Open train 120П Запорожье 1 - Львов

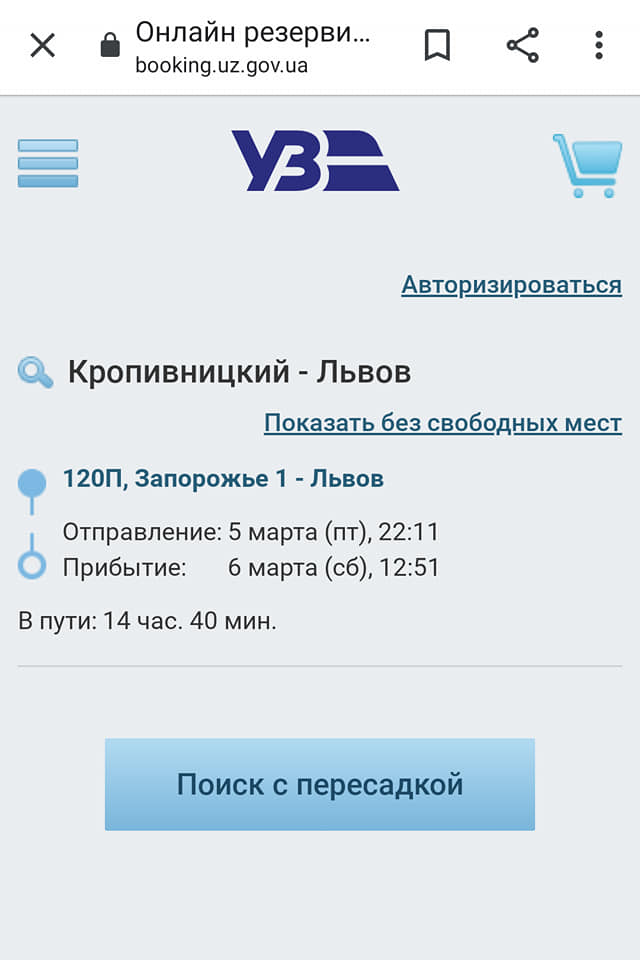pyautogui.click(x=223, y=479)
